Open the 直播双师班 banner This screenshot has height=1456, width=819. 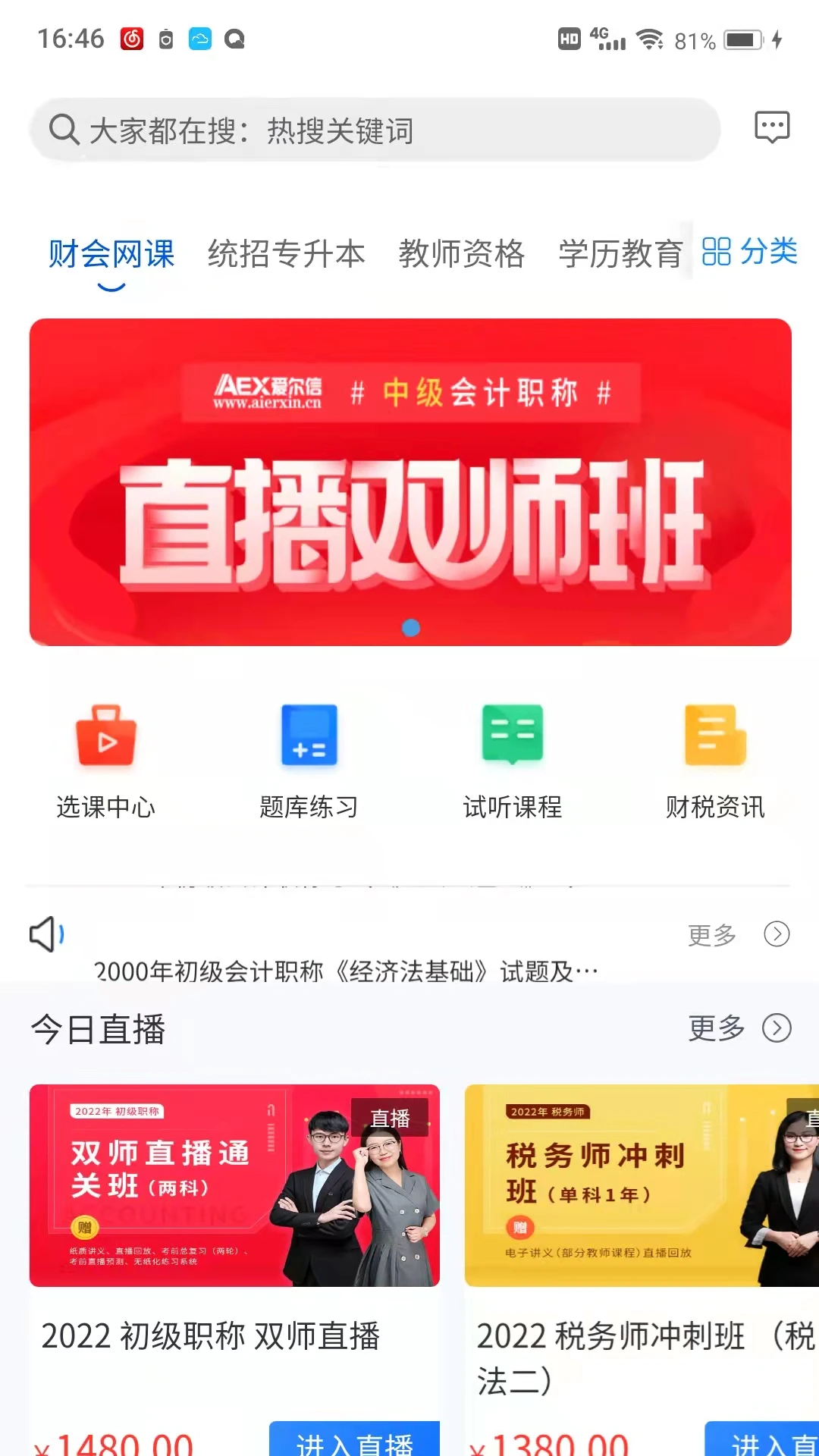(410, 482)
